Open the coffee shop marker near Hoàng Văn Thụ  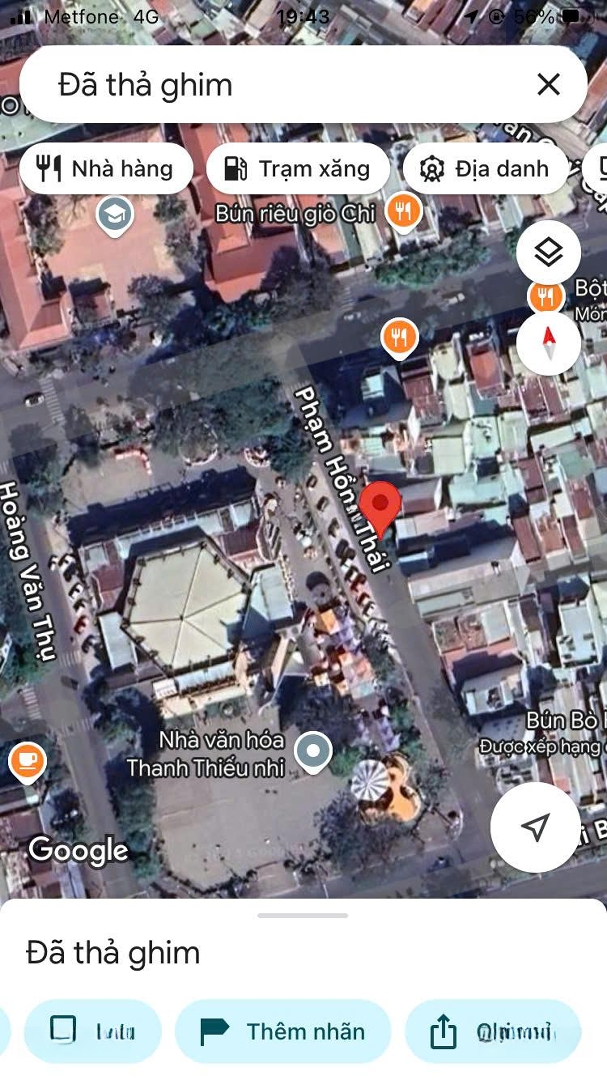(27, 762)
